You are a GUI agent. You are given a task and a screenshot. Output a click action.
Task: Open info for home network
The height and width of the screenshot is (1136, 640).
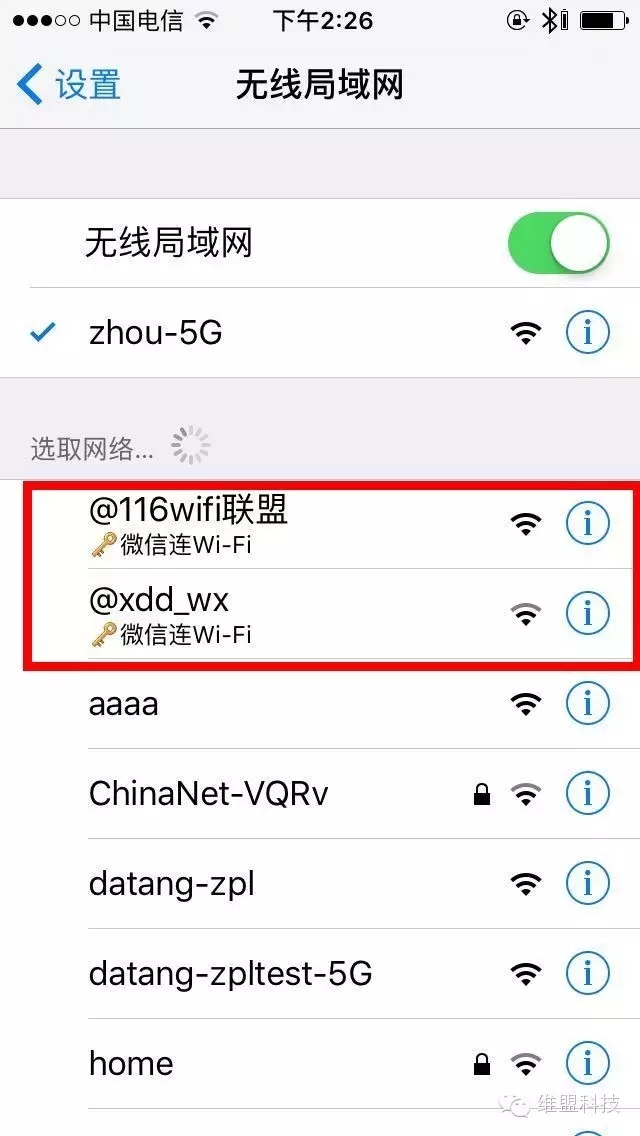(587, 1064)
